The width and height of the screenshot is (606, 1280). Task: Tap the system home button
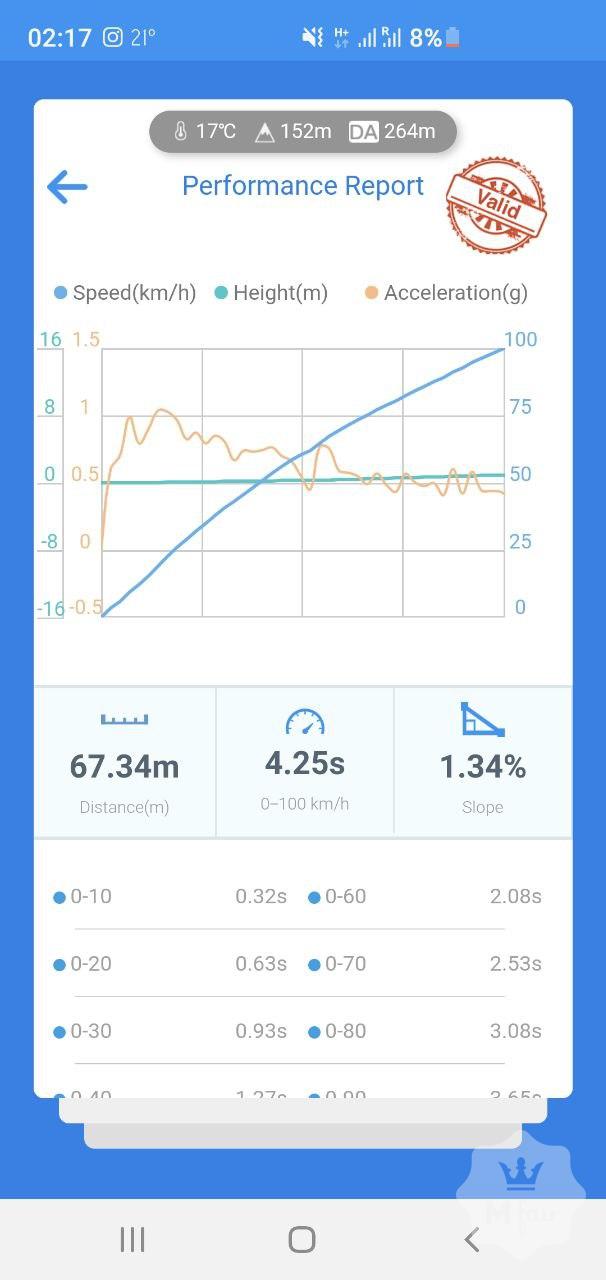pyautogui.click(x=302, y=1240)
